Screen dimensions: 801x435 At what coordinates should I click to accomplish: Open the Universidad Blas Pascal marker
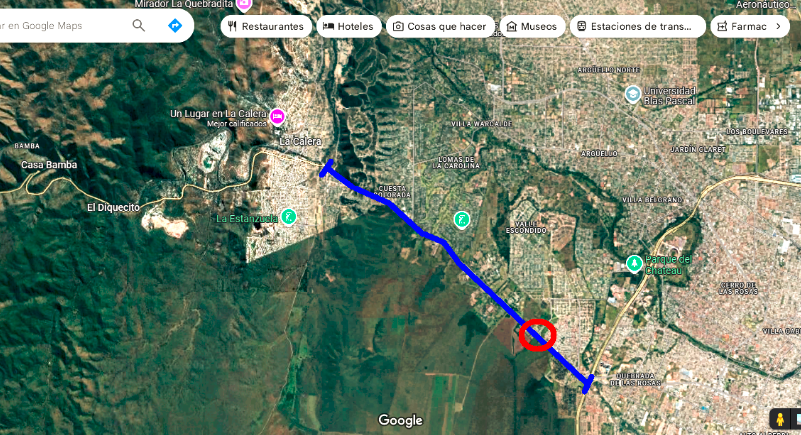pos(632,94)
